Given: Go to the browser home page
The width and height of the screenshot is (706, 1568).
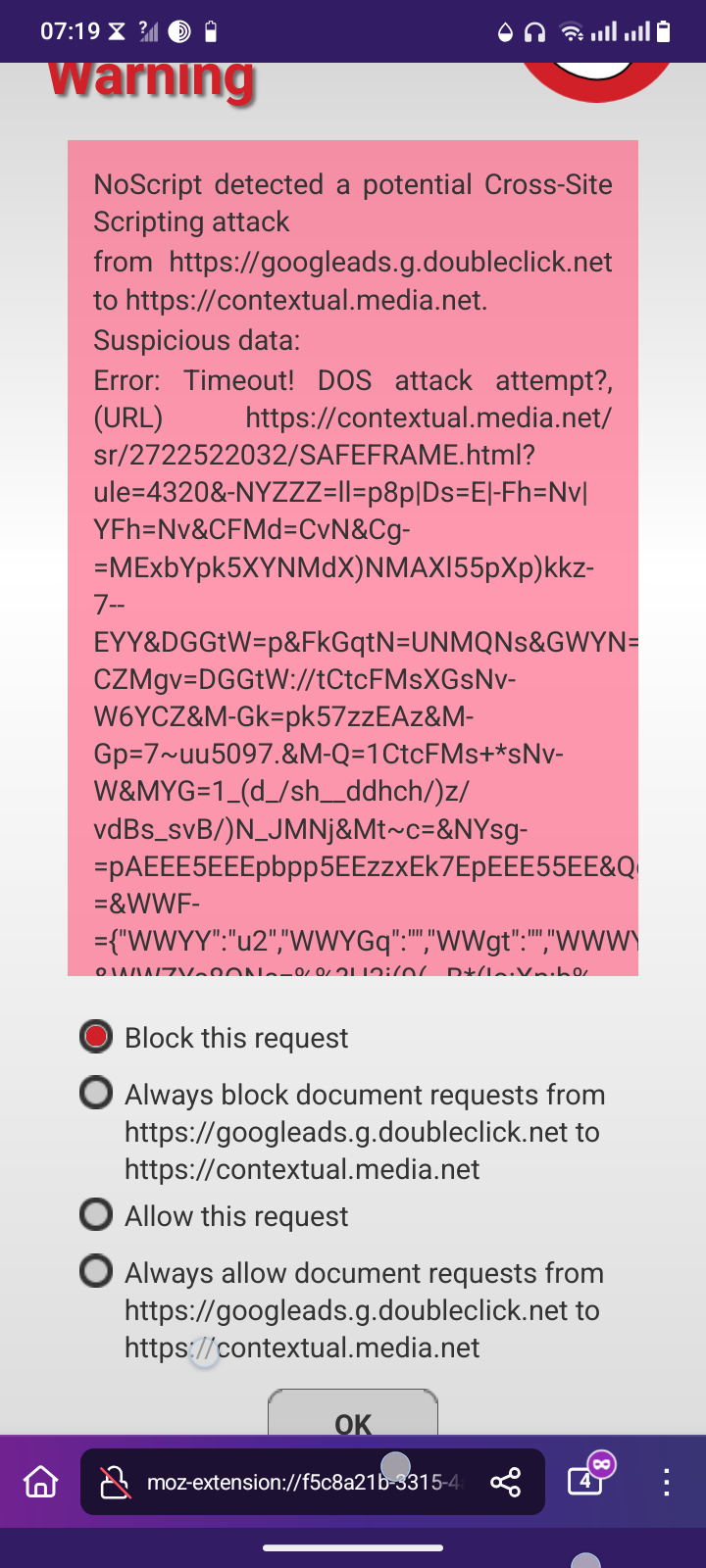Looking at the screenshot, I should (x=41, y=1482).
